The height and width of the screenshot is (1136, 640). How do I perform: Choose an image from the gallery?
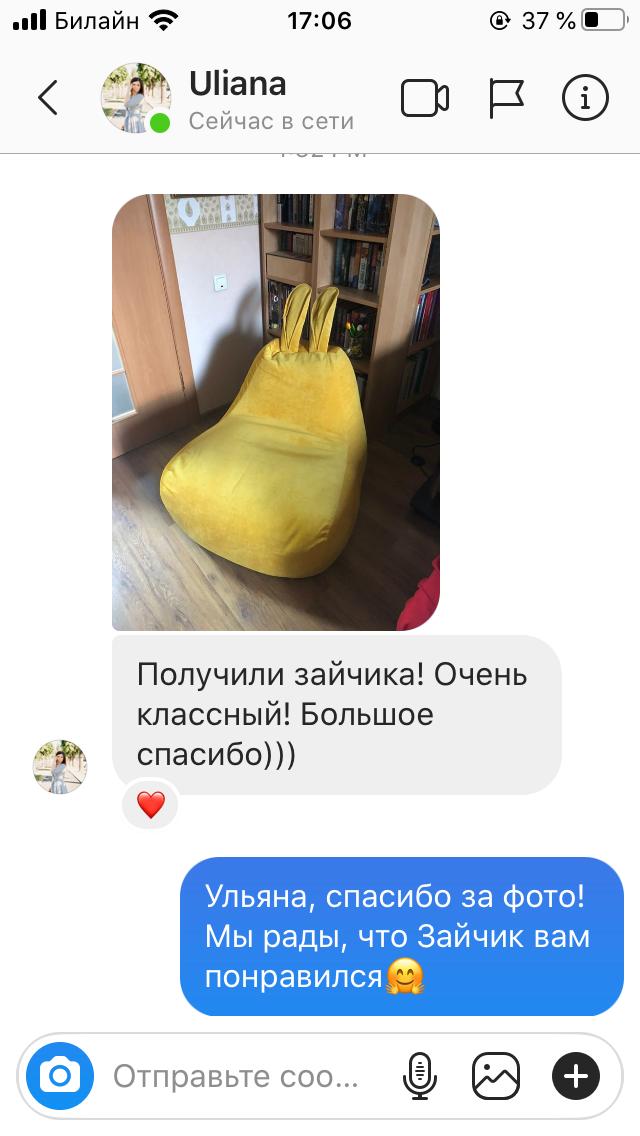(496, 1076)
